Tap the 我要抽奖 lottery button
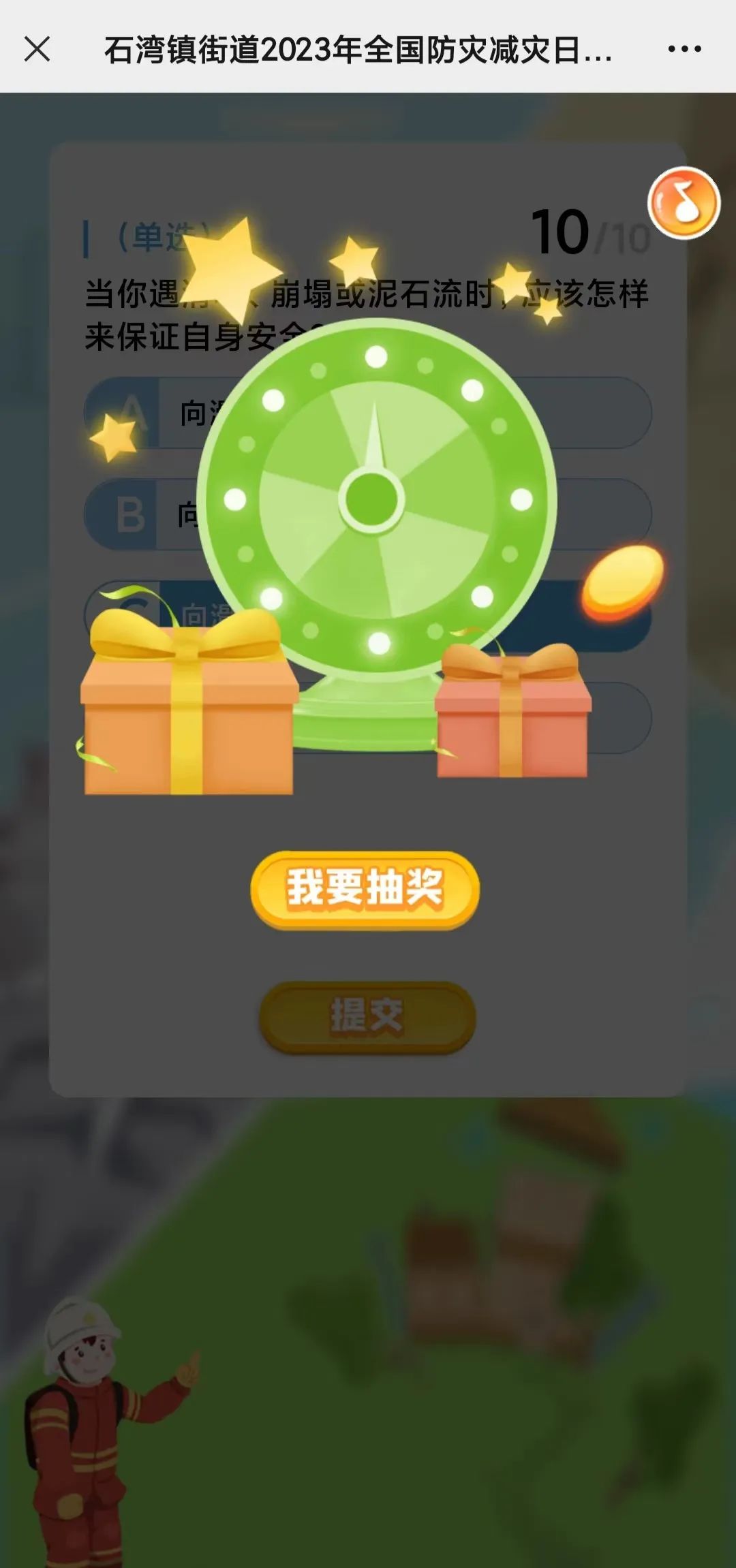This screenshot has height=1568, width=736. 365,888
